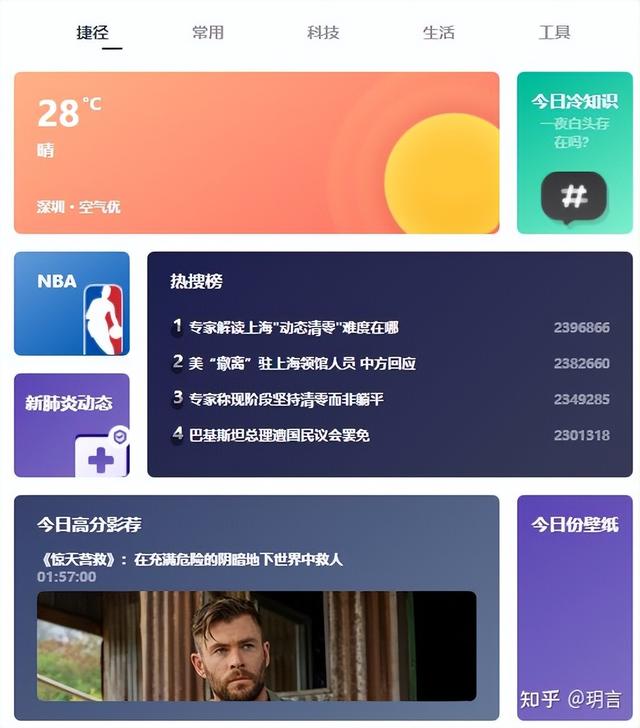Open the 生活 tab
Viewport: 640px width, 728px height.
coord(438,32)
